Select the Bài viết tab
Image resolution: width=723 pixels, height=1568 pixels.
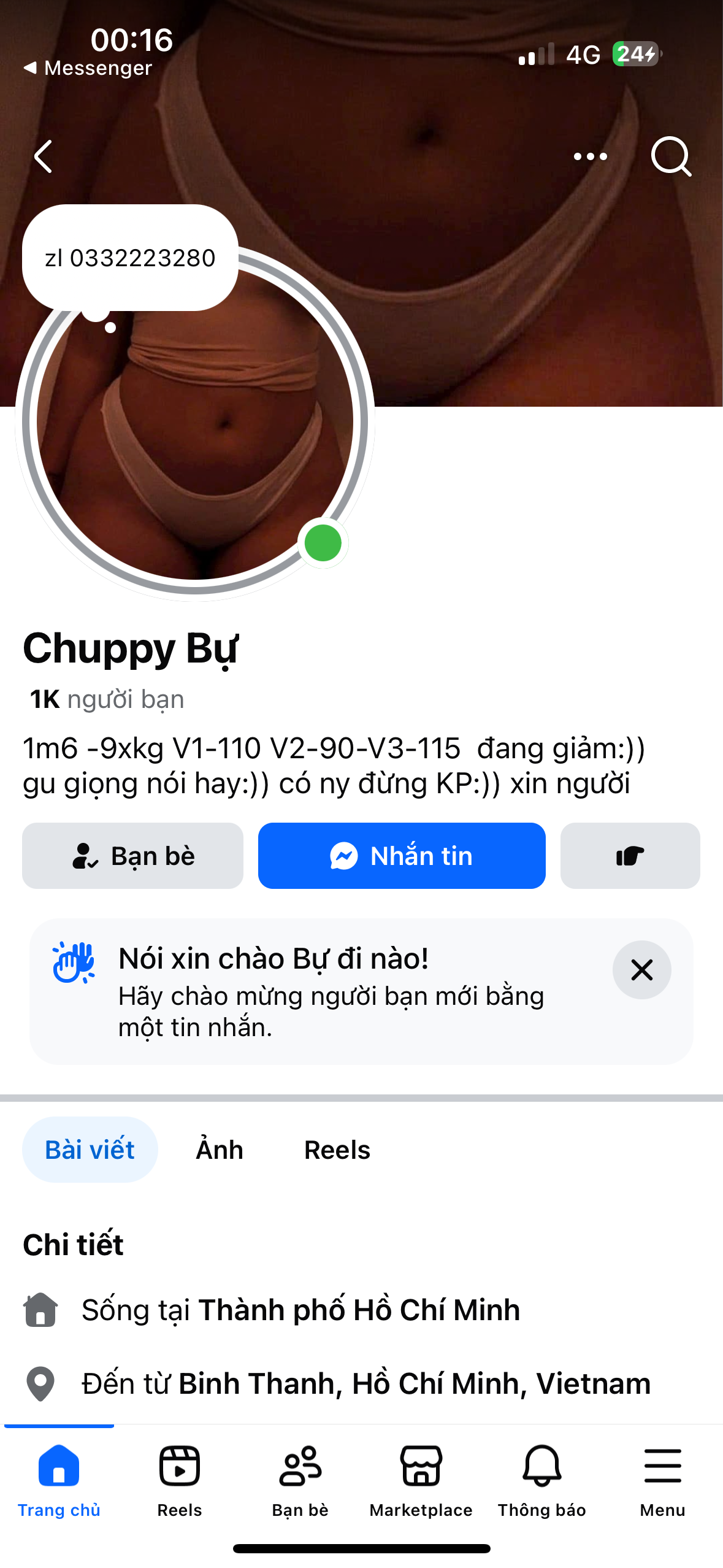90,1150
